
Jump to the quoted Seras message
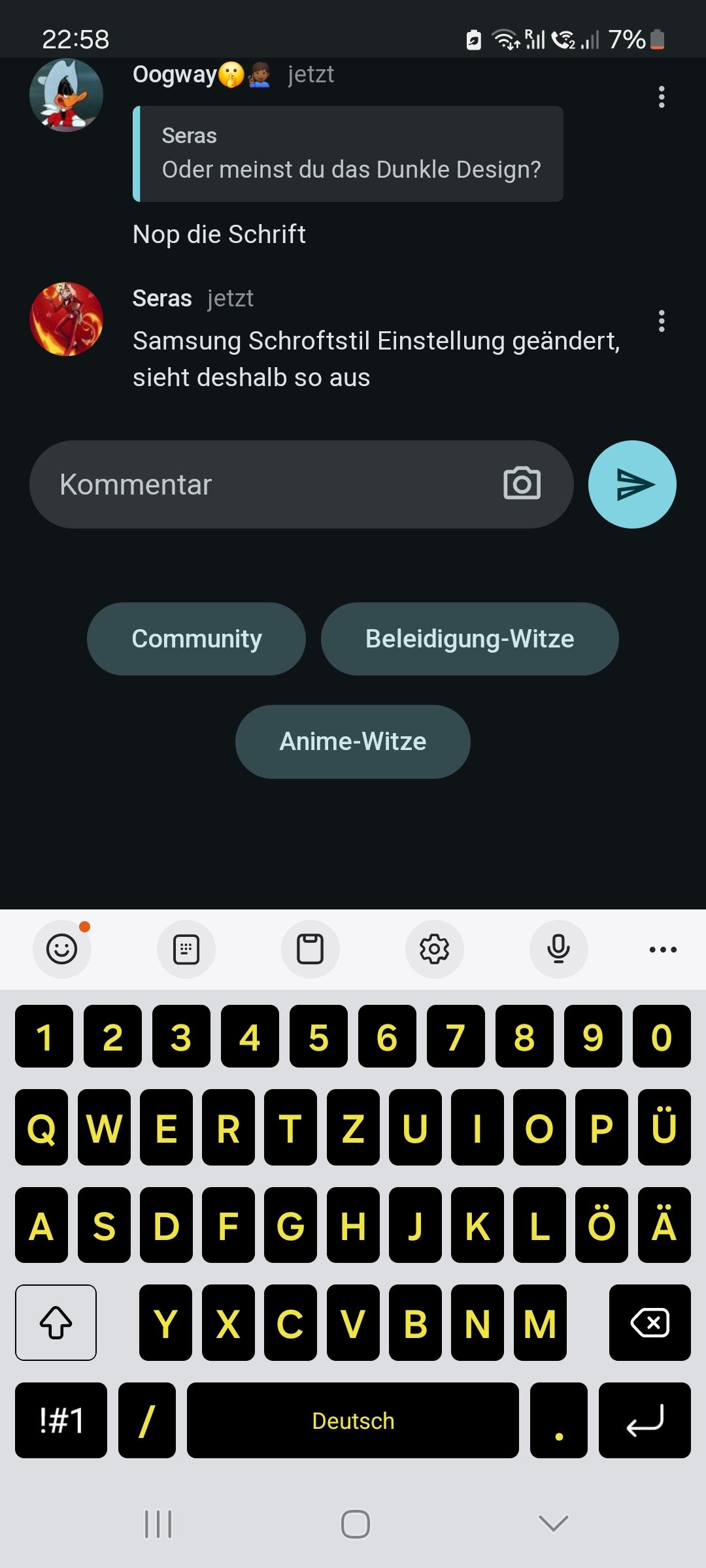pyautogui.click(x=348, y=154)
